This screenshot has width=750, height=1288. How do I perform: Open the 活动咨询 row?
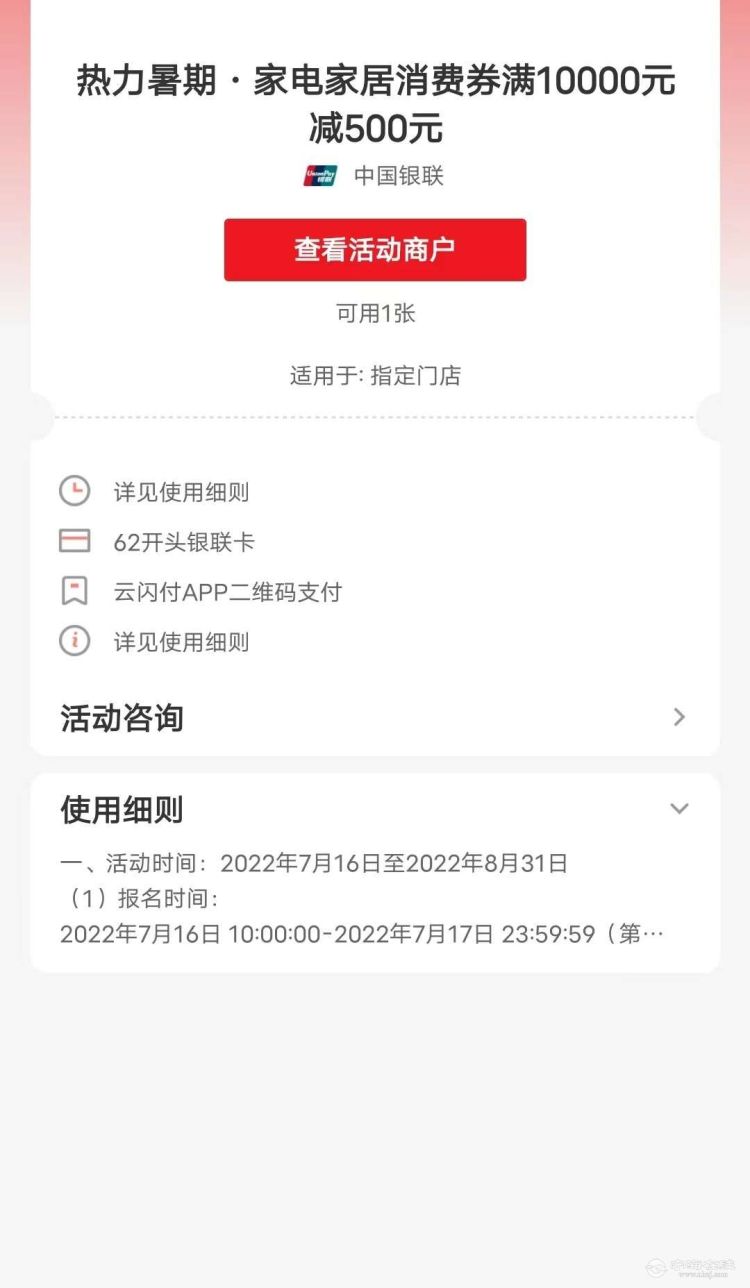coord(374,718)
